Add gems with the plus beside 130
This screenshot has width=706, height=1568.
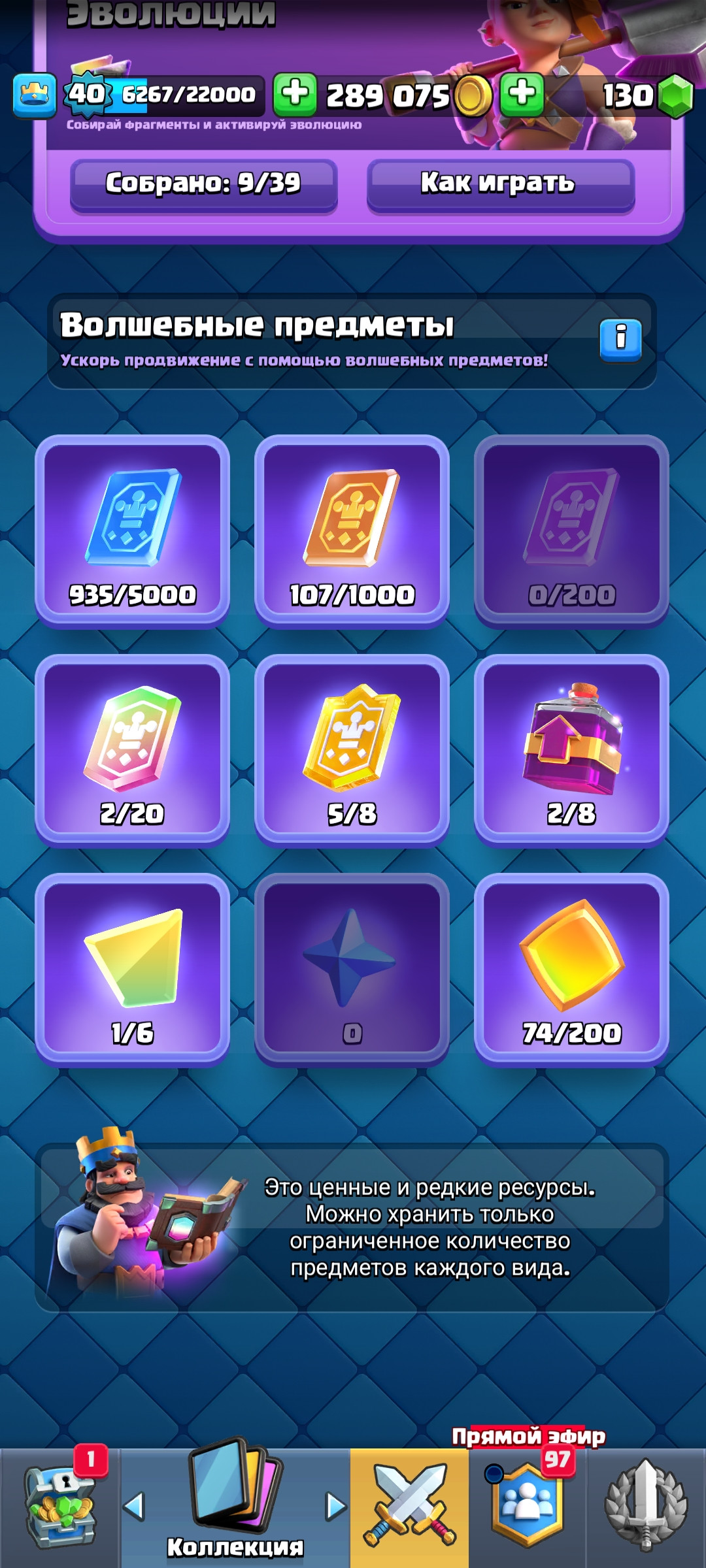click(522, 94)
